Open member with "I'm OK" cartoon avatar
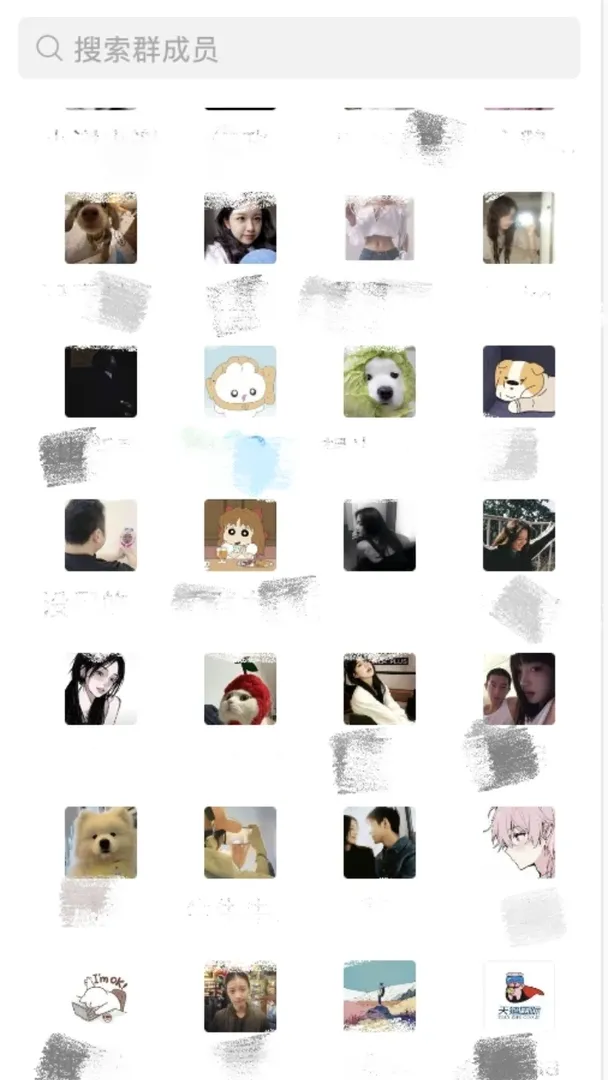The image size is (608, 1080). pos(101,996)
